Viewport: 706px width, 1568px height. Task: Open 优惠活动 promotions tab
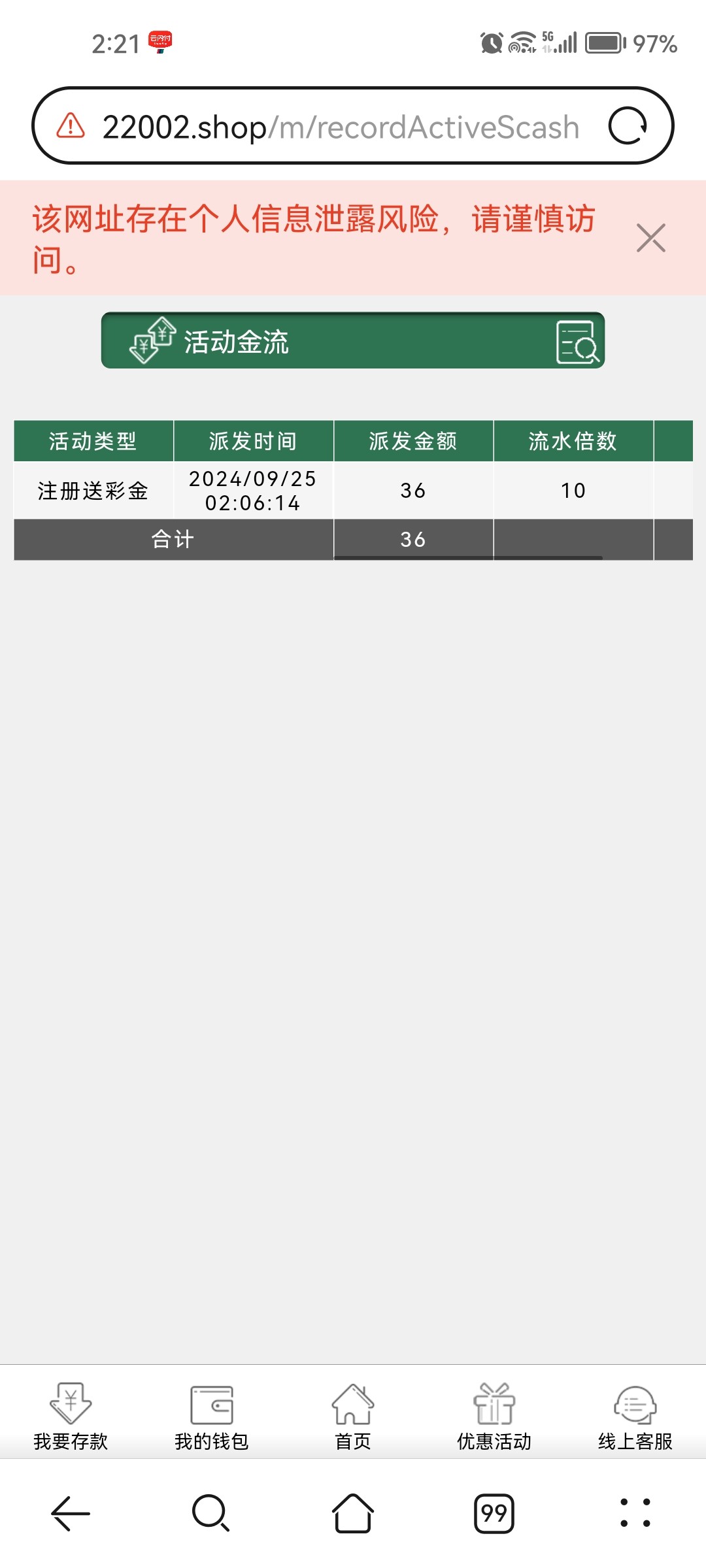click(494, 1414)
